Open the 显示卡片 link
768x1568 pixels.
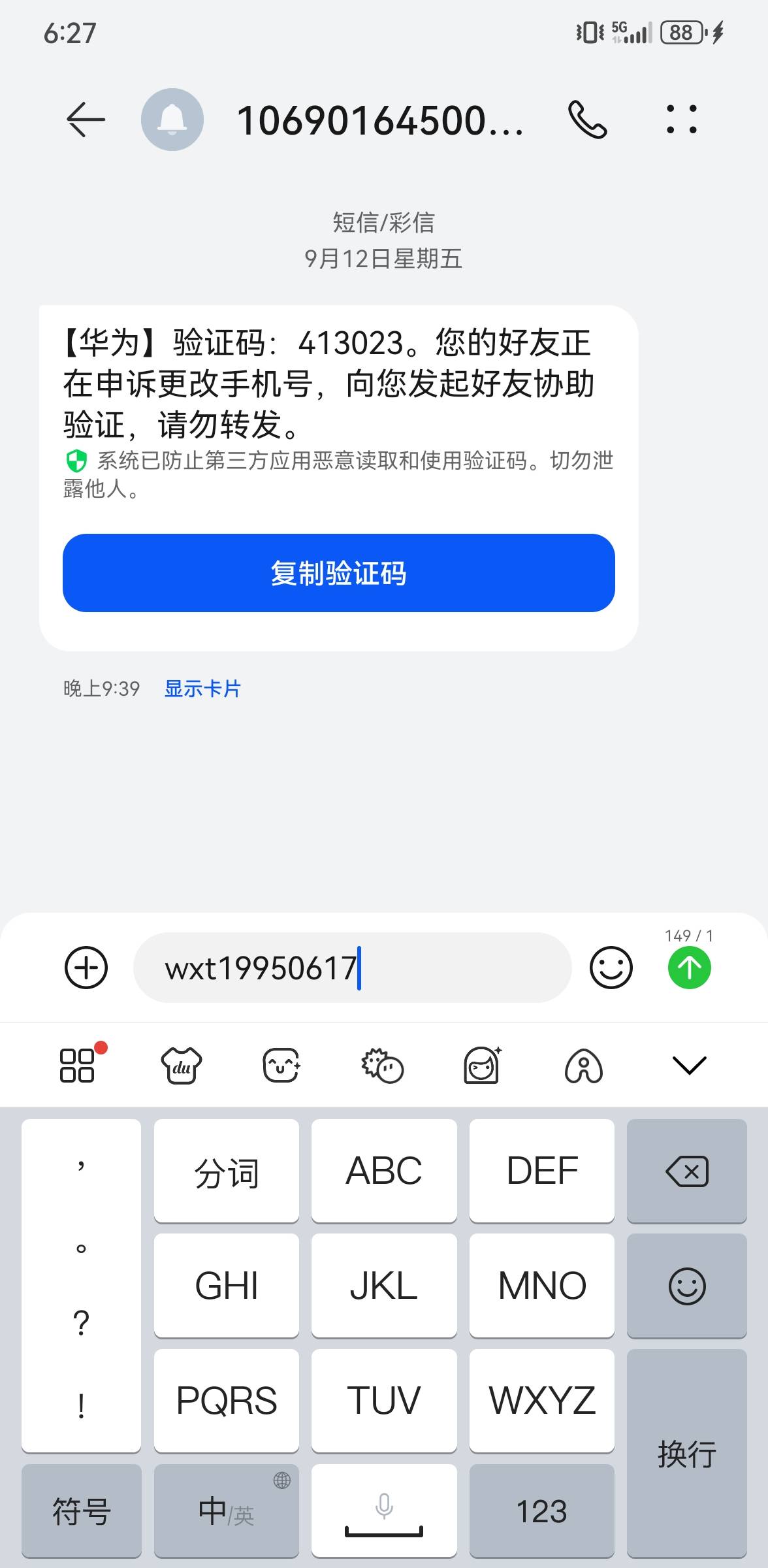coord(202,689)
